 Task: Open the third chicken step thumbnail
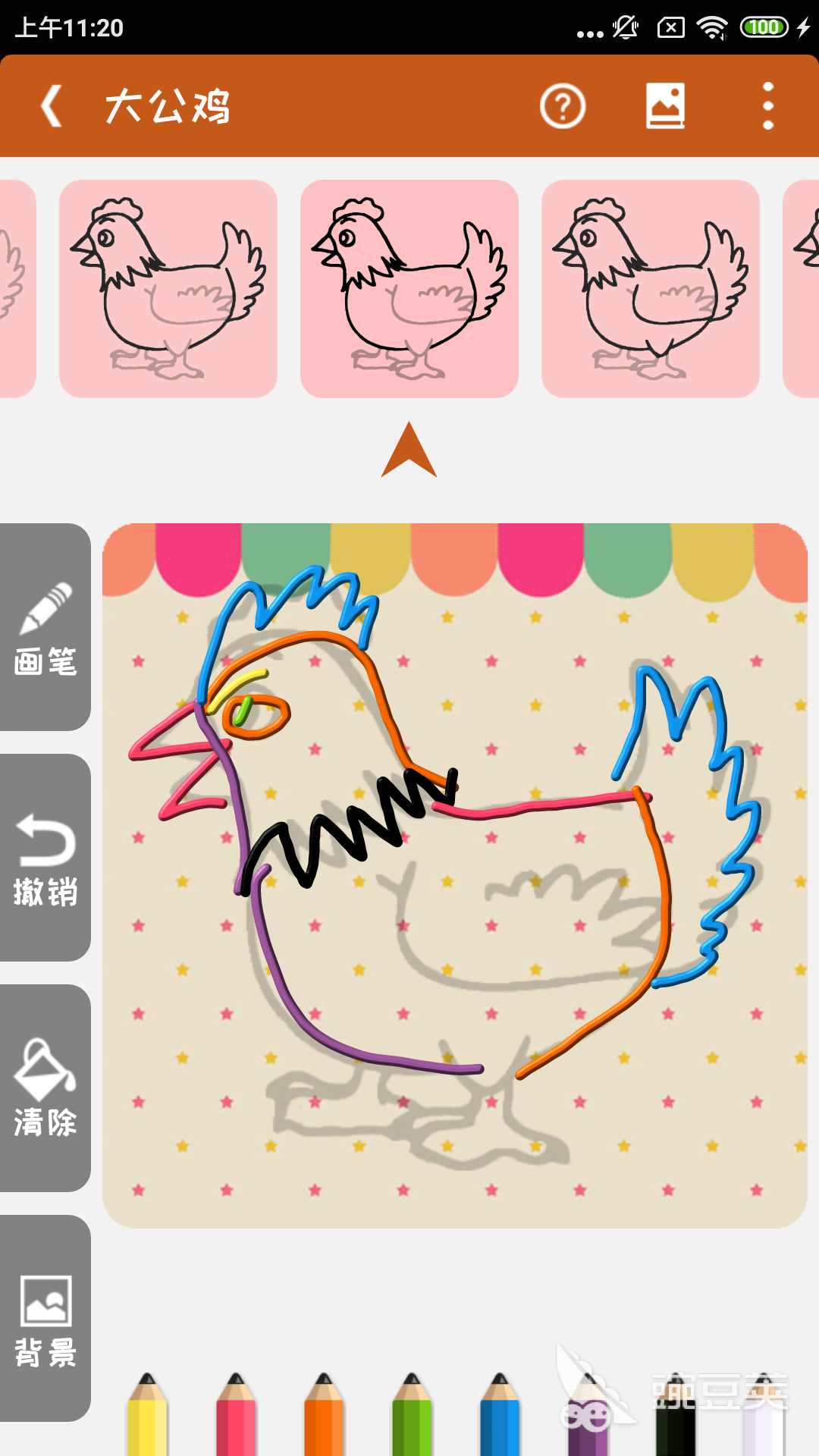tap(651, 289)
